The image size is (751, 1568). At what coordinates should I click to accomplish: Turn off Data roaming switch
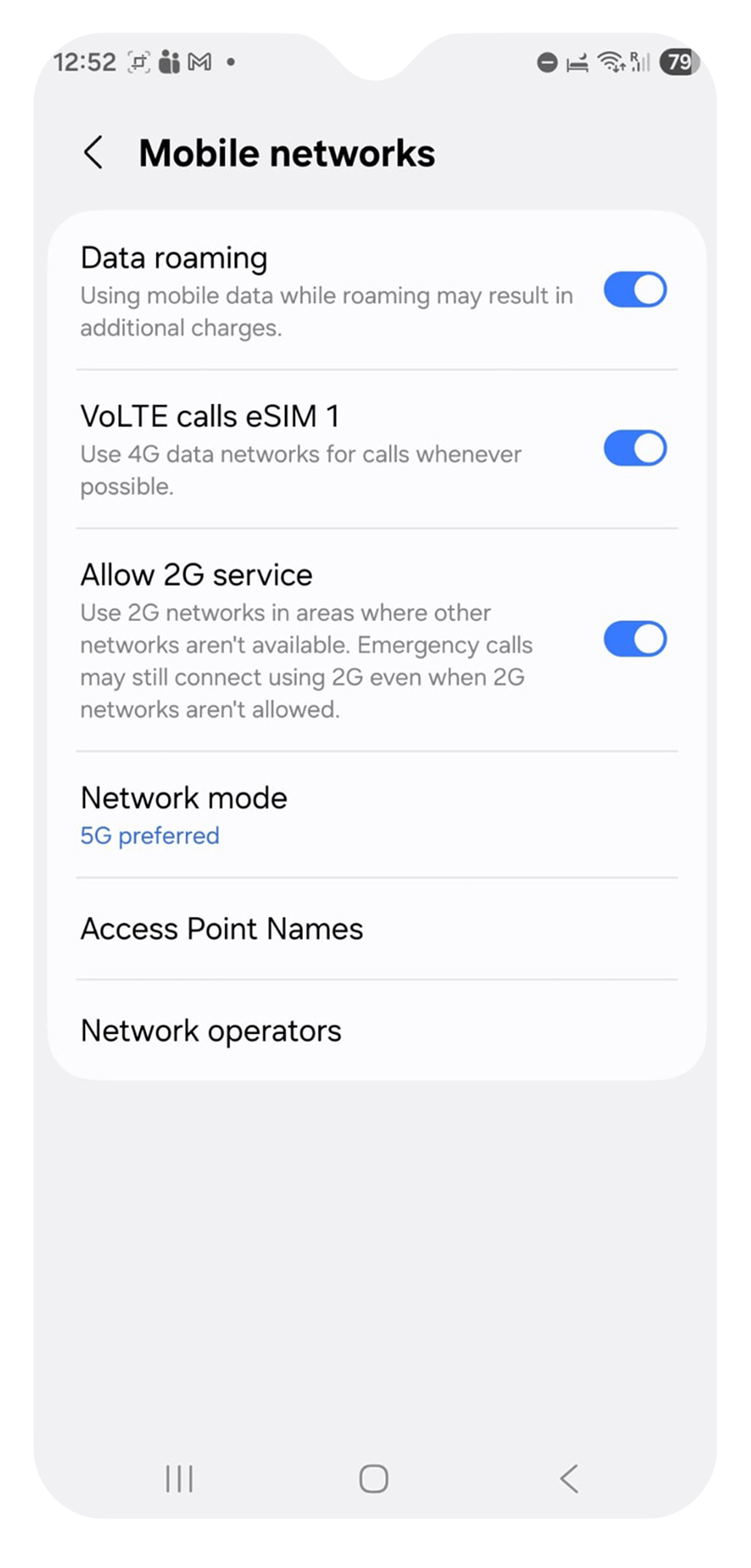coord(635,290)
